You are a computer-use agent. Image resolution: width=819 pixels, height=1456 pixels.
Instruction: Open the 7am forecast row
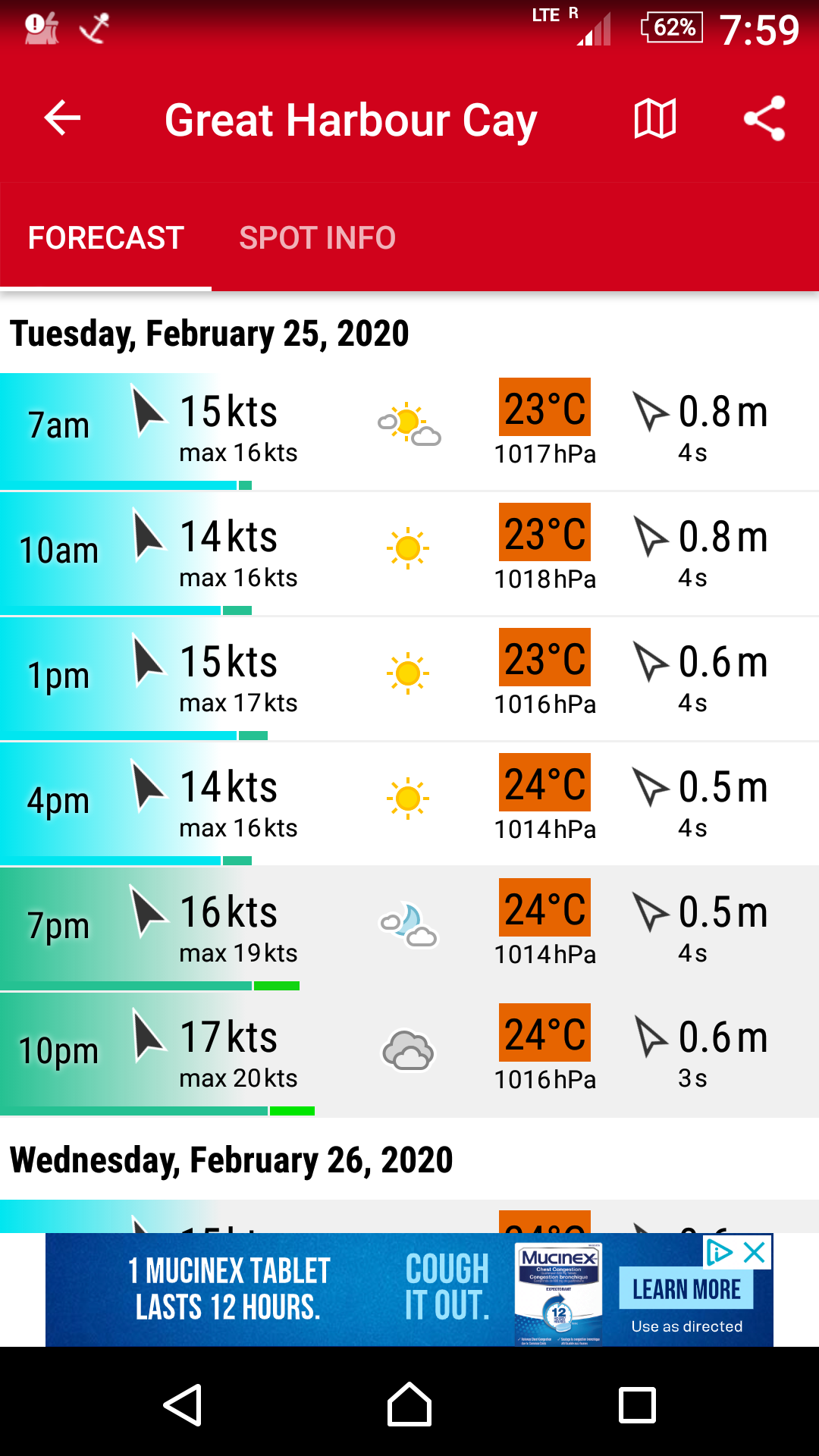pos(409,430)
